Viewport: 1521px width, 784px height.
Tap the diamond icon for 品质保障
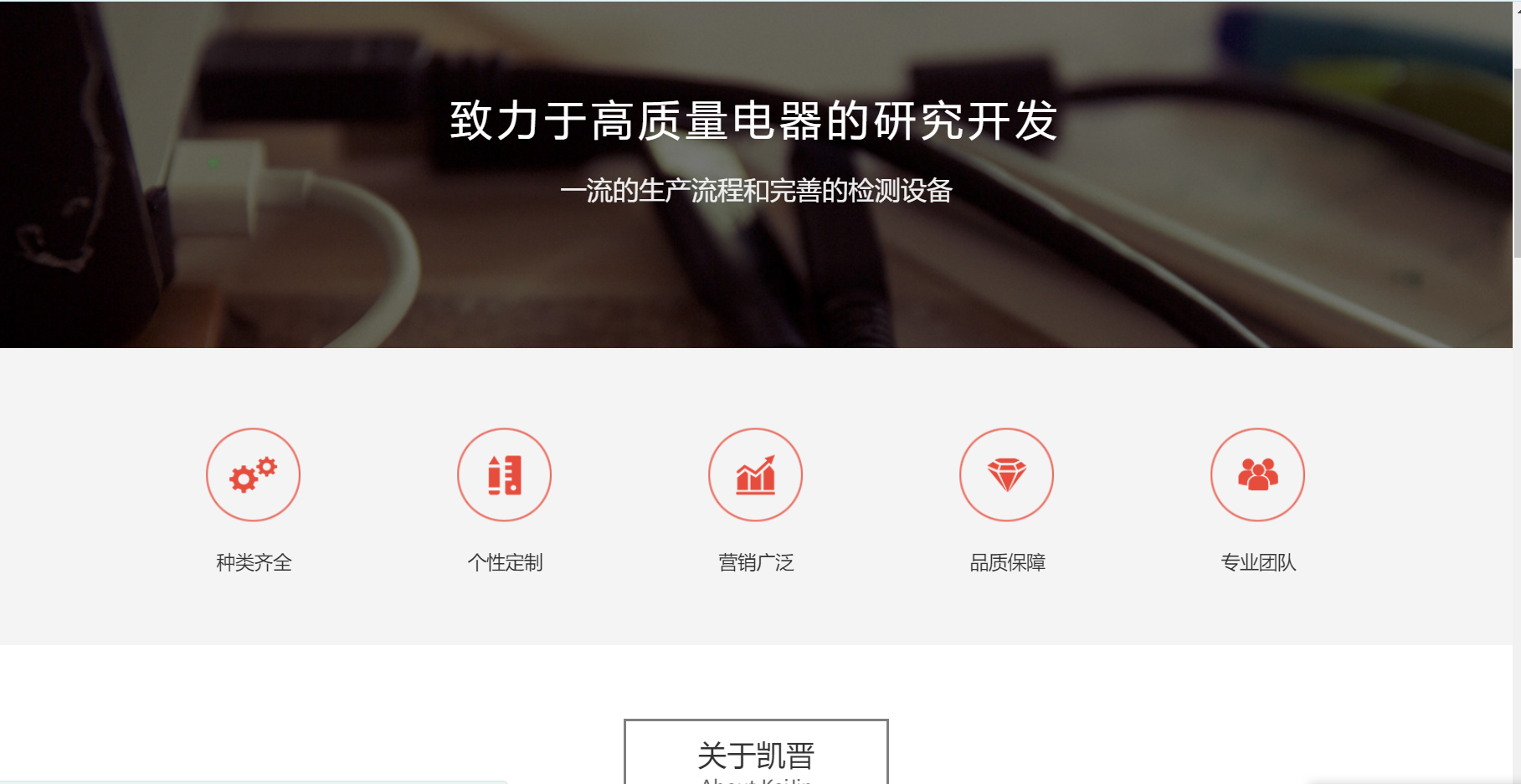point(1006,474)
